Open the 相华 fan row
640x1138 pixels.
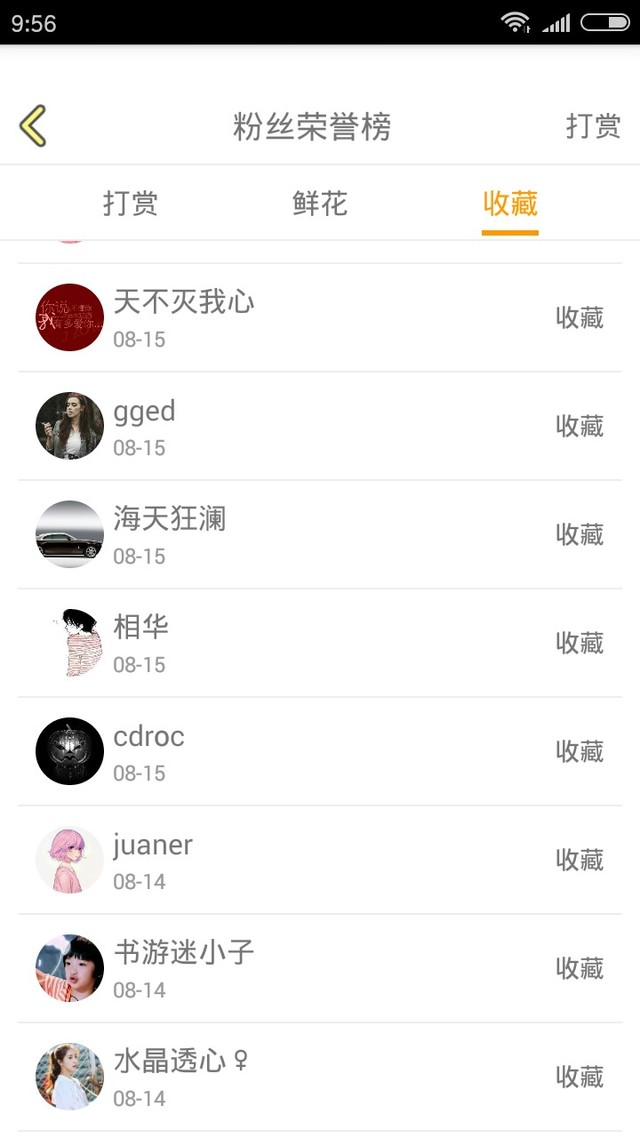coord(320,643)
